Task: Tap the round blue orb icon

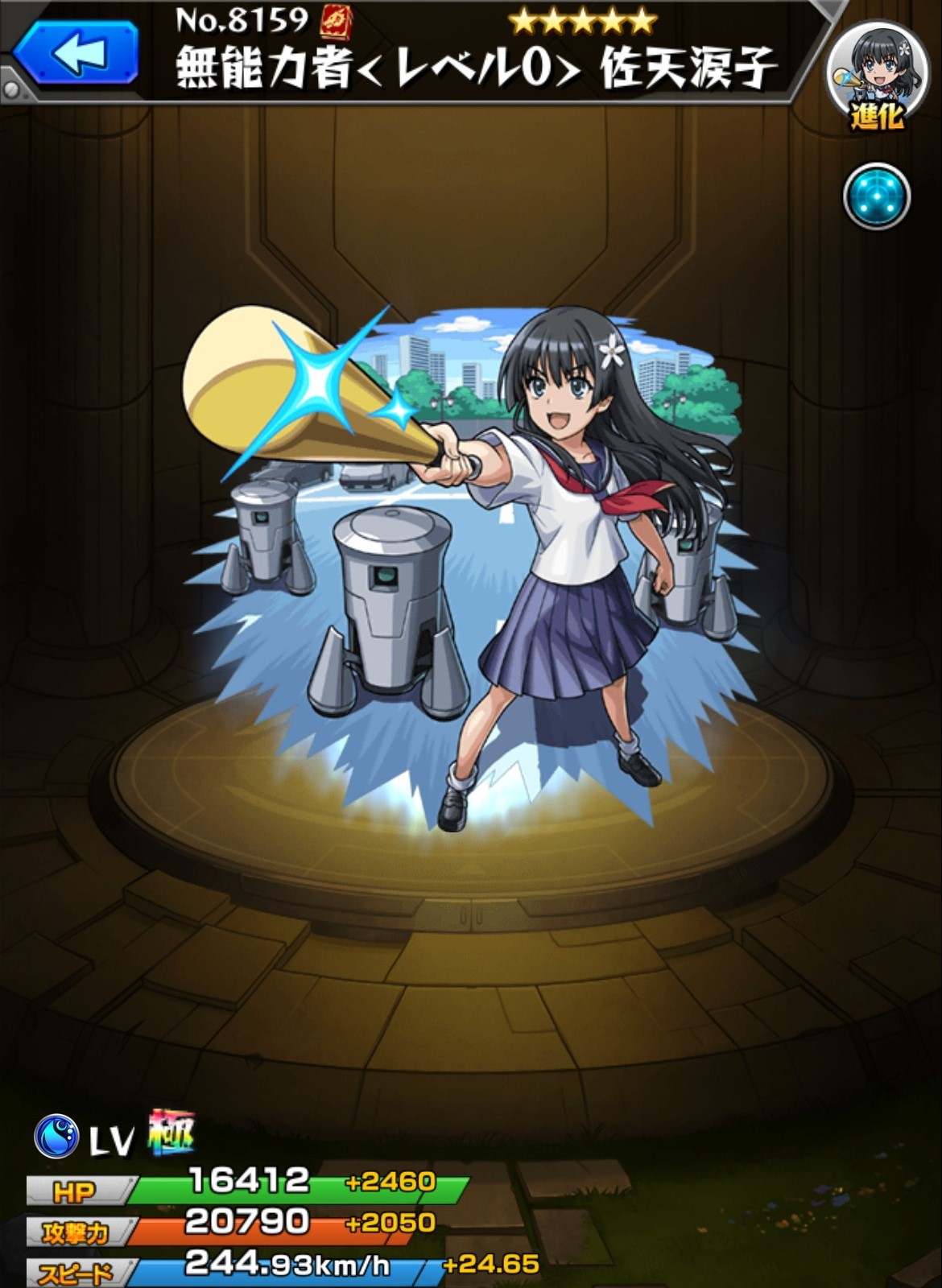Action: [x=876, y=196]
